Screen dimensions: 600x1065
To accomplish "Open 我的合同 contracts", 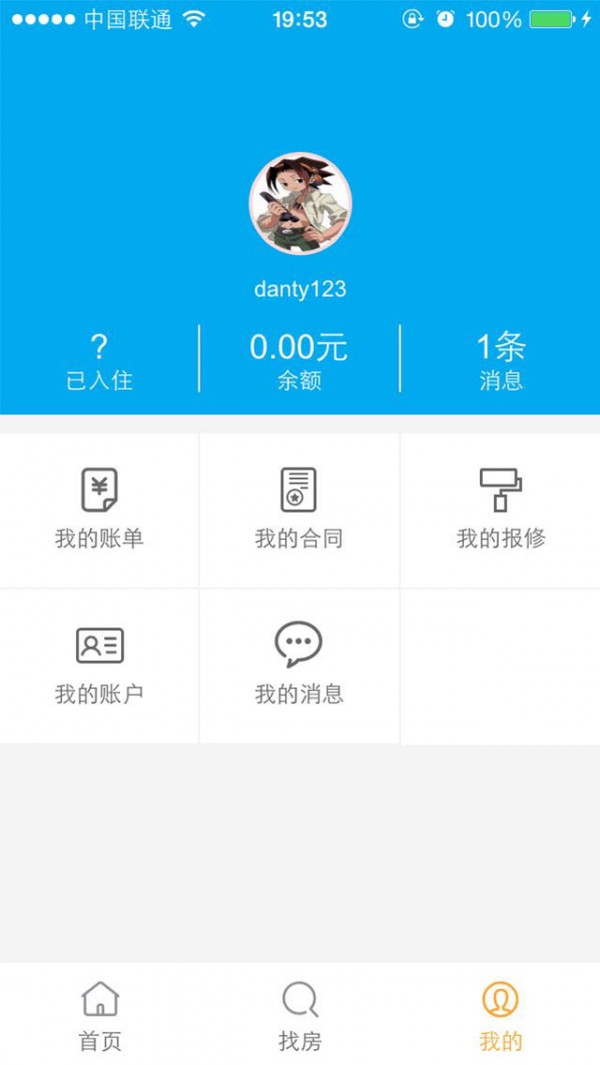I will click(299, 510).
